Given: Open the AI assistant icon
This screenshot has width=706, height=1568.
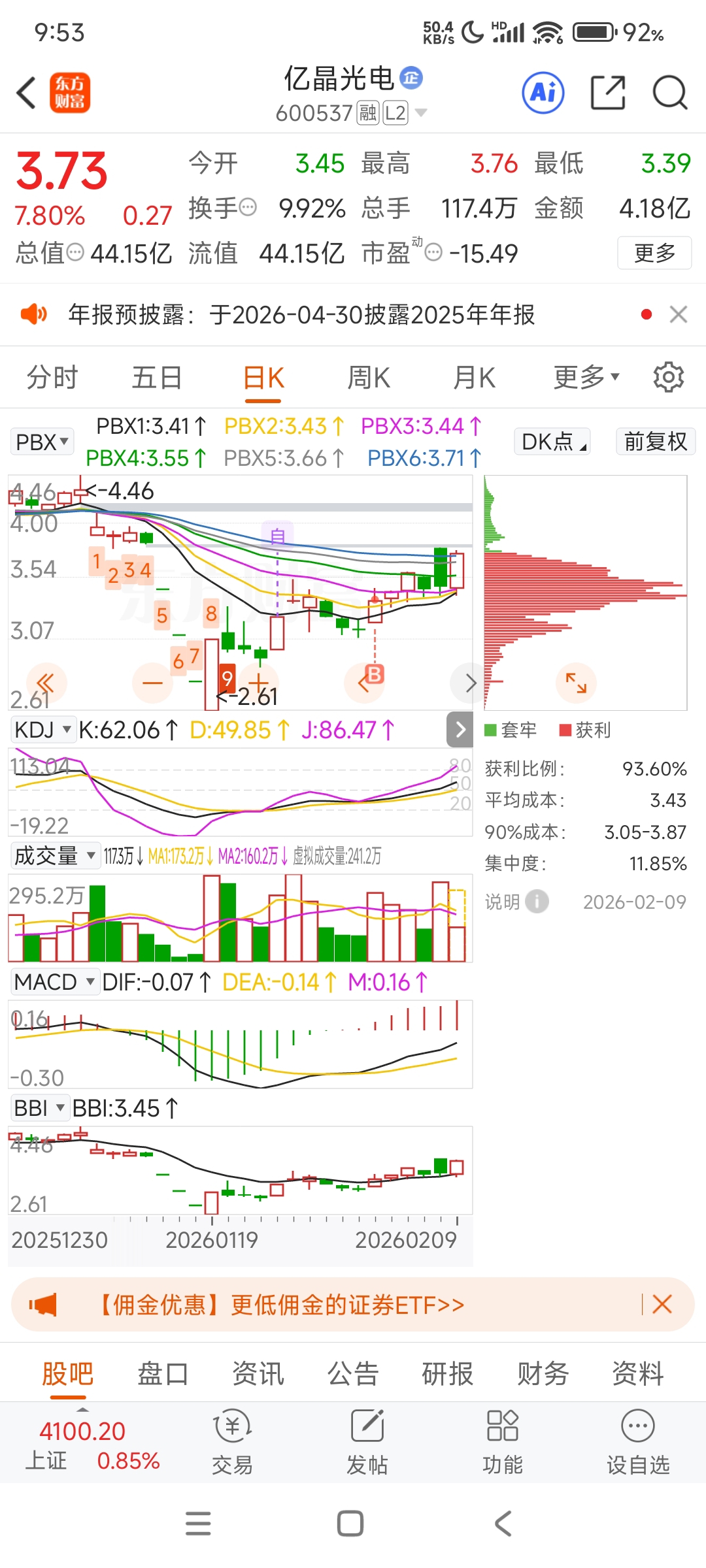Looking at the screenshot, I should [543, 92].
